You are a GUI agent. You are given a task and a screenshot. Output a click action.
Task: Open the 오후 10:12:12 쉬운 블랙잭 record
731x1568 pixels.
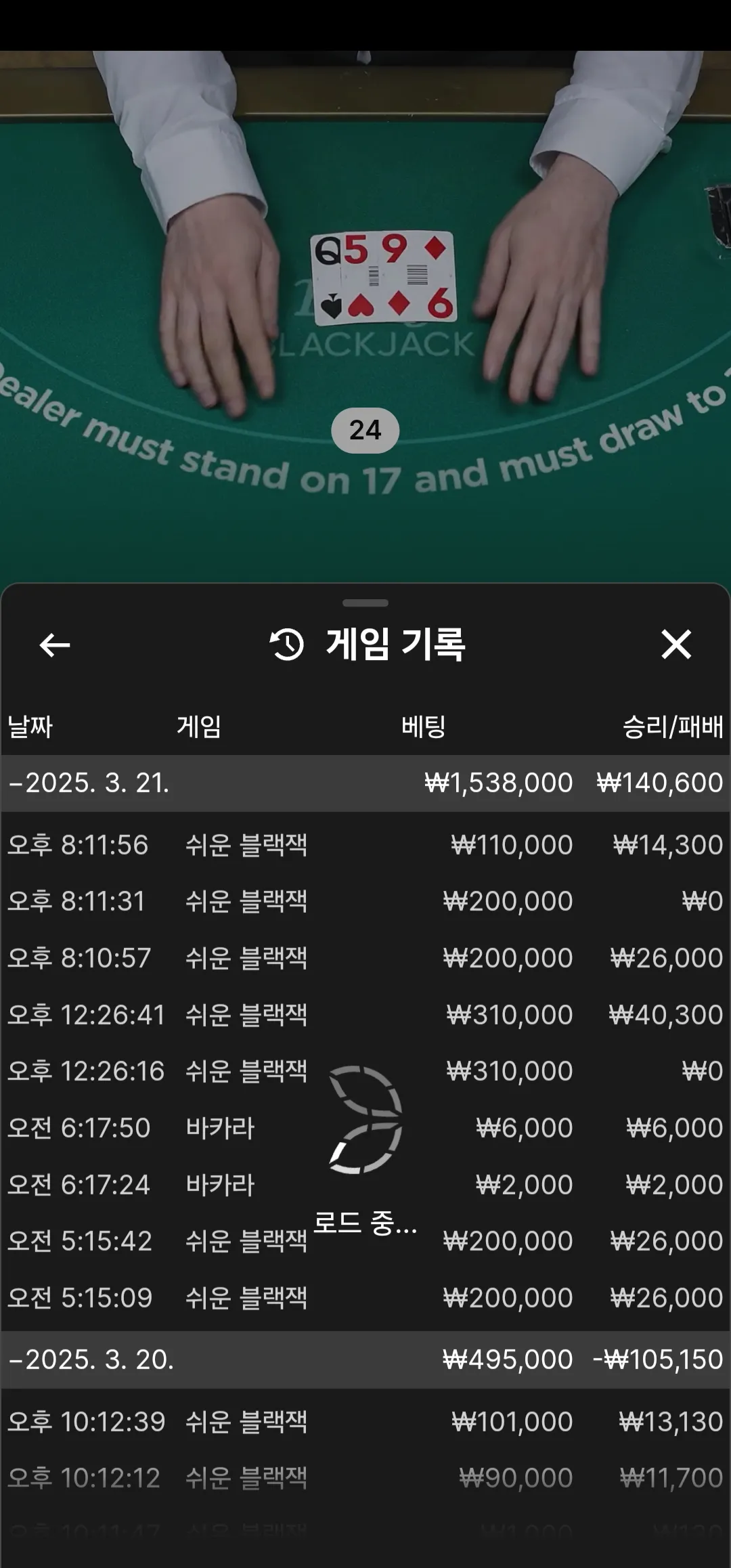pyautogui.click(x=365, y=1478)
